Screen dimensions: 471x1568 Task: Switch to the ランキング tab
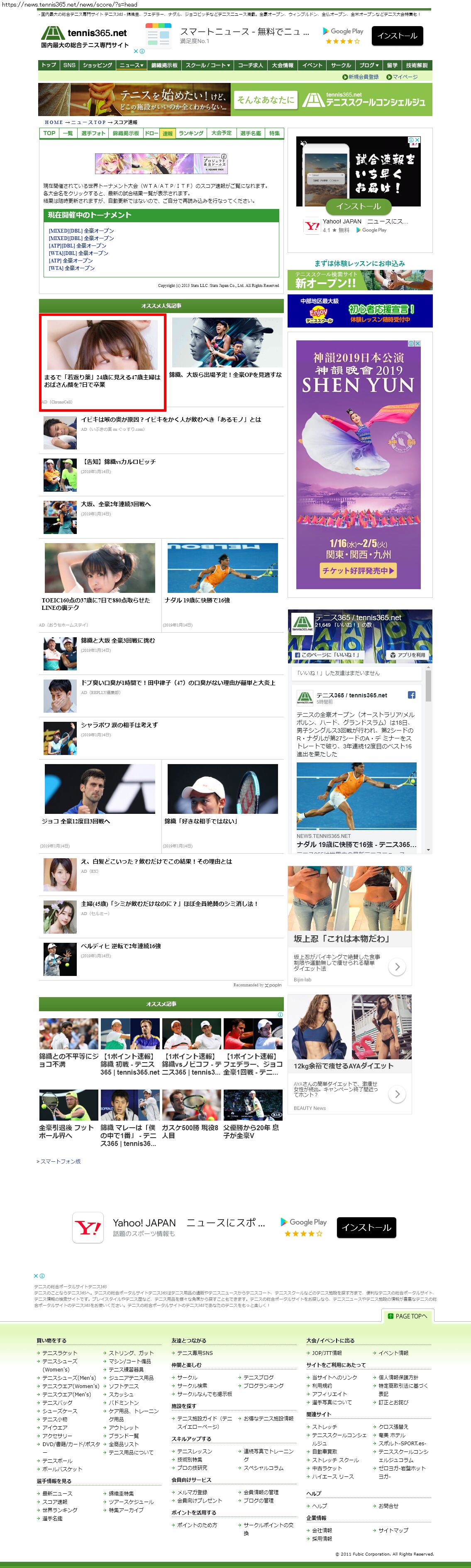[x=191, y=133]
